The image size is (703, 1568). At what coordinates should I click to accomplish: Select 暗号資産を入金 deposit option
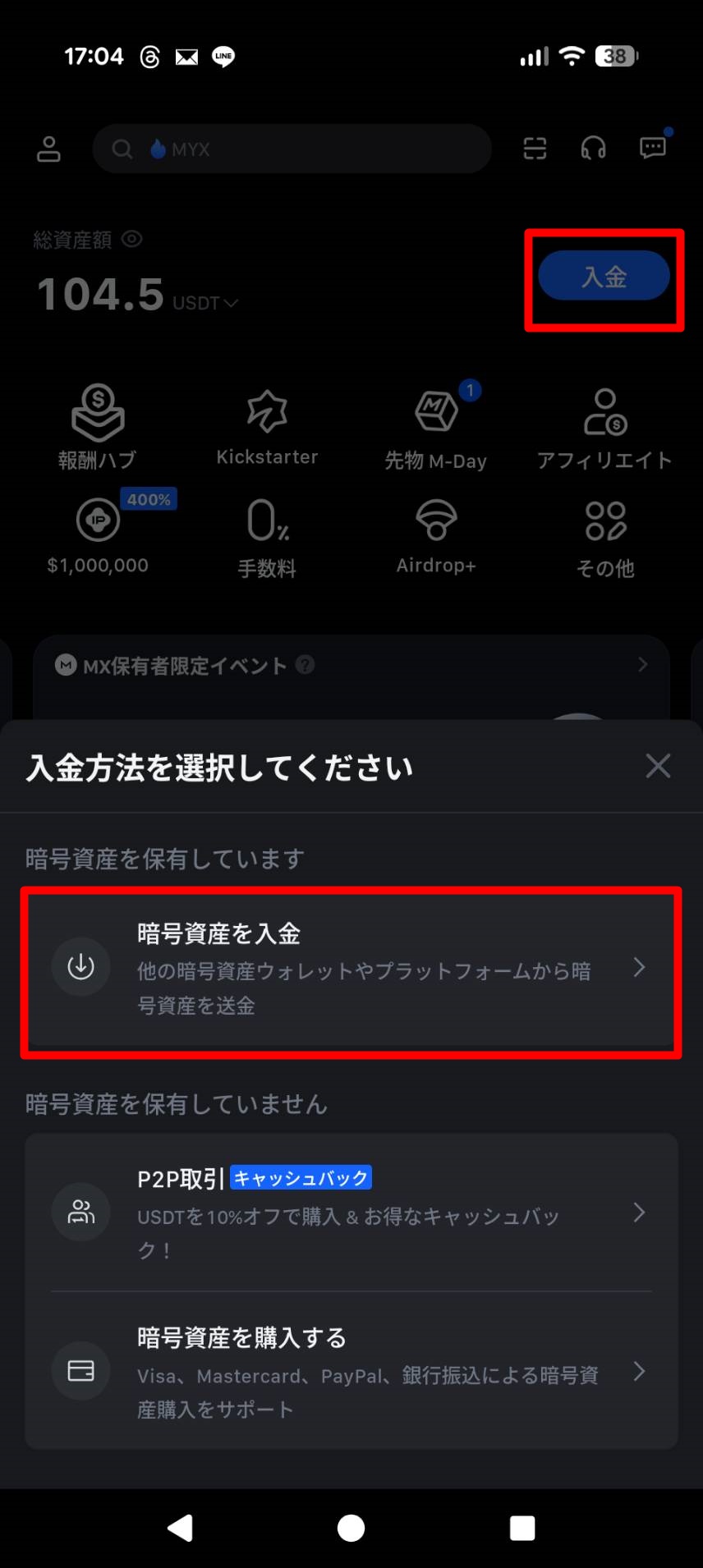[x=351, y=969]
